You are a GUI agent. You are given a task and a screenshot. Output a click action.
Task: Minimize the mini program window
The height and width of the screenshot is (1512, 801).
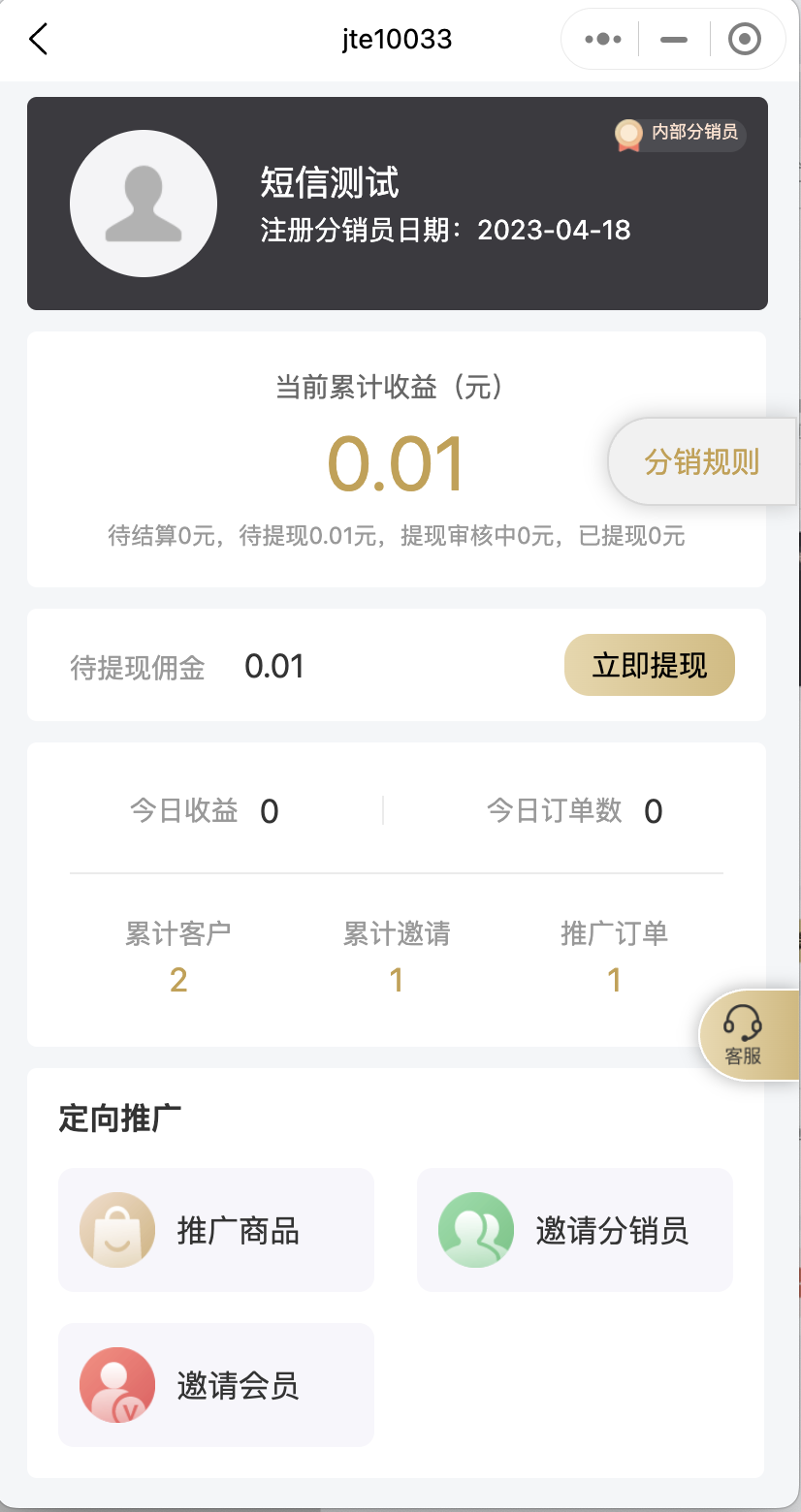(x=673, y=40)
